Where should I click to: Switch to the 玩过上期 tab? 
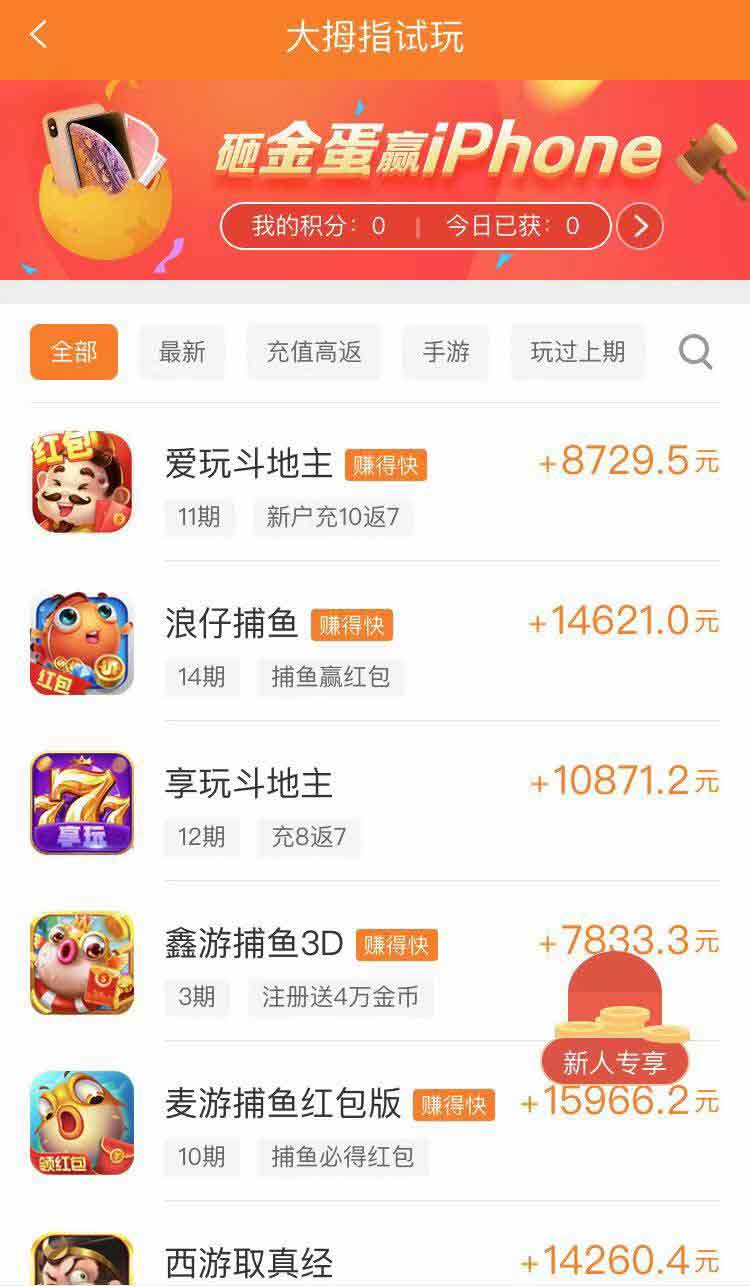[578, 353]
